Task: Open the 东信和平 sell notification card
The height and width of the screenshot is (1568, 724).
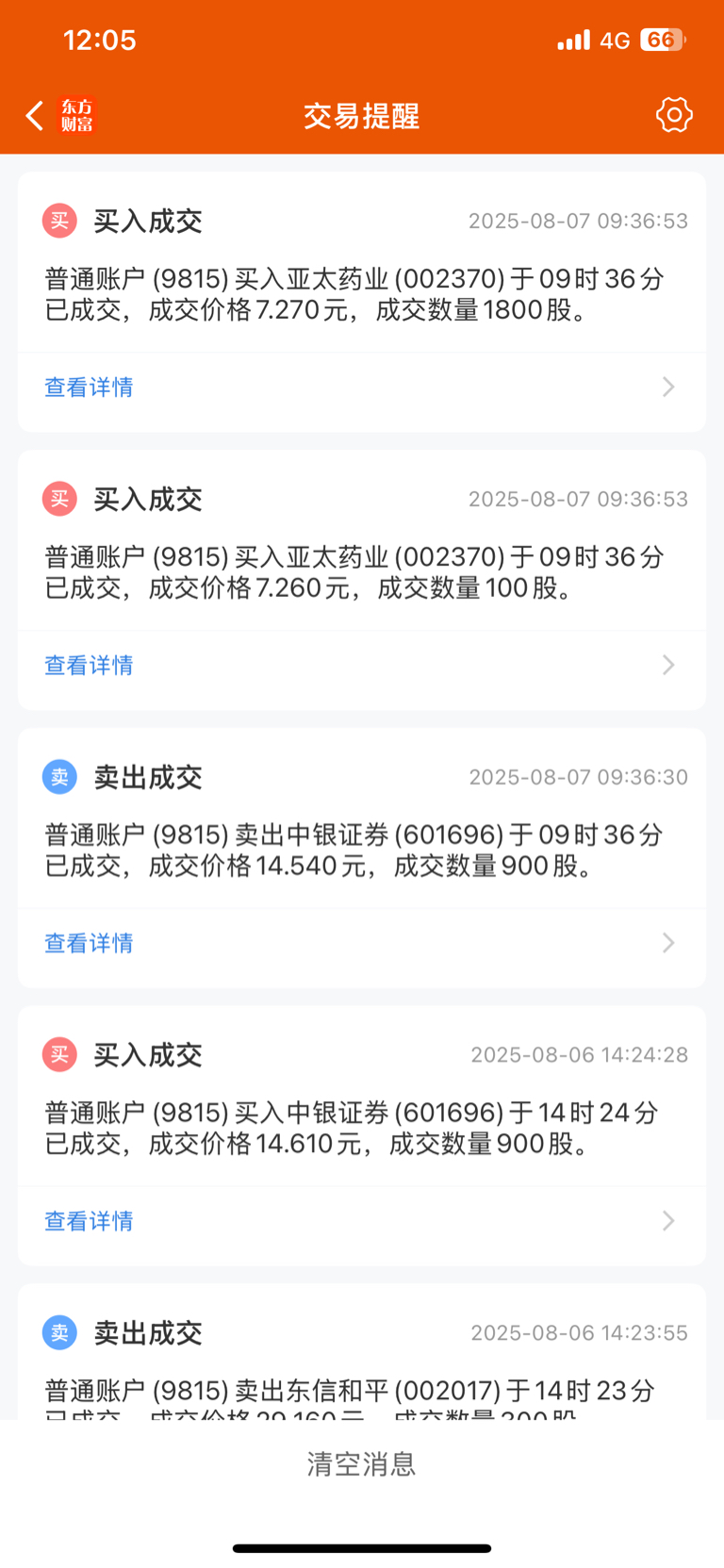Action: click(x=362, y=1353)
